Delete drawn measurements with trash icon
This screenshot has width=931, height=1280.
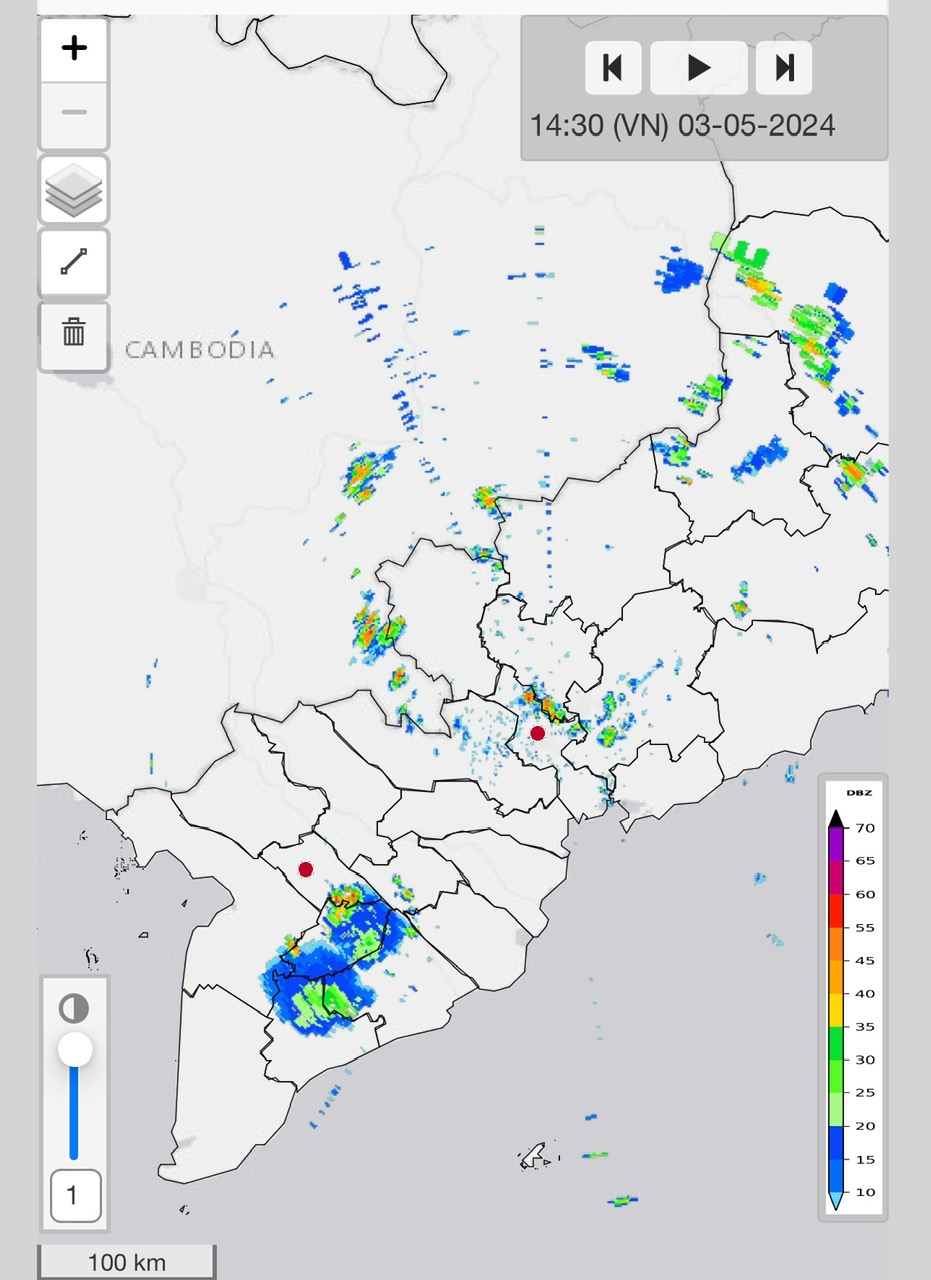coord(74,332)
